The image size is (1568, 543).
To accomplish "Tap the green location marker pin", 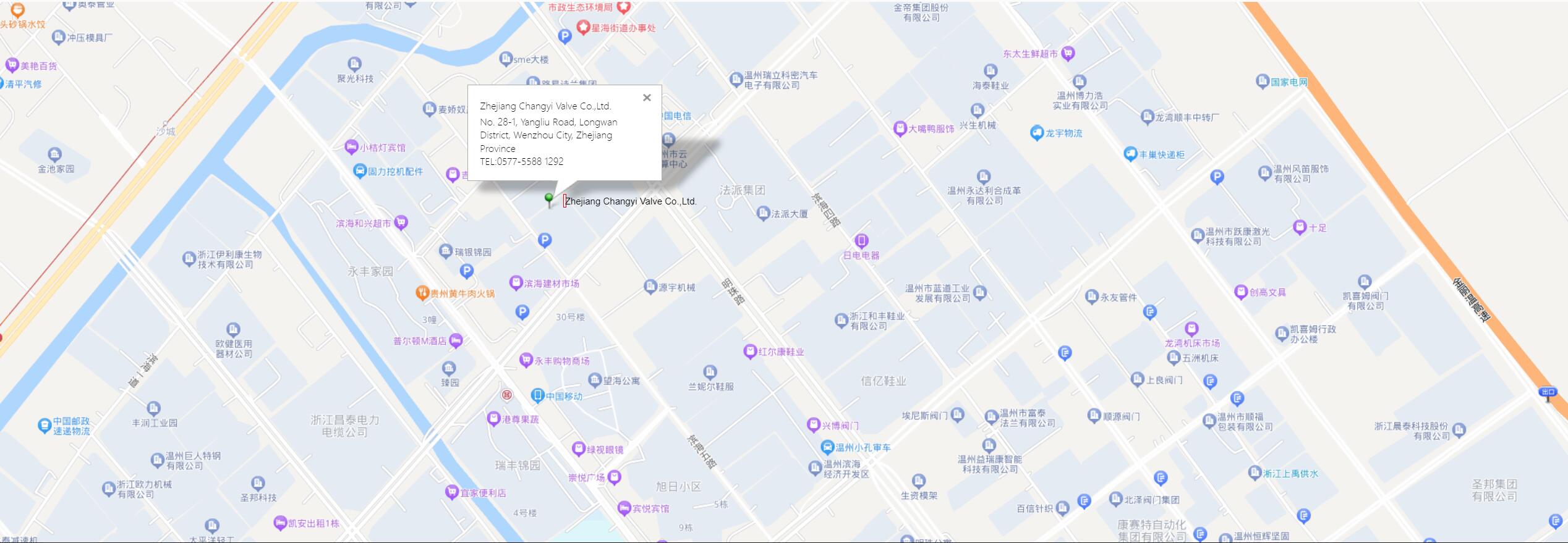I will click(548, 199).
